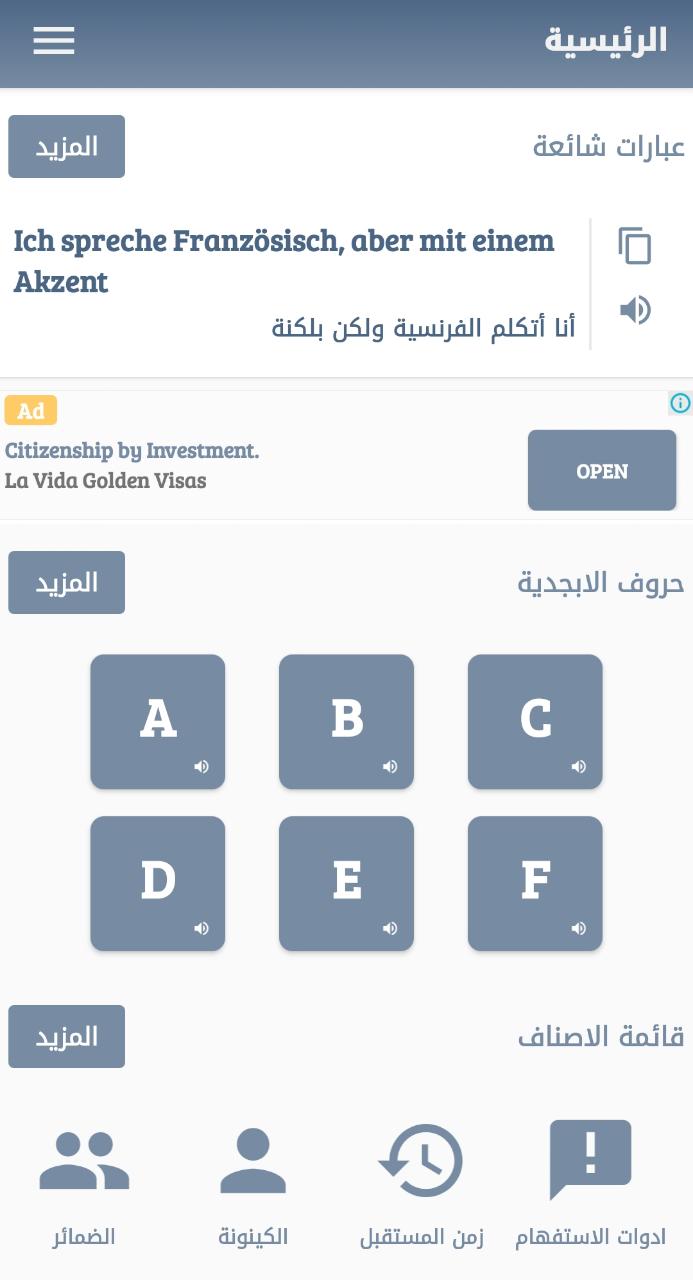693x1280 pixels.
Task: Open the الكينونة category
Action: click(253, 1183)
